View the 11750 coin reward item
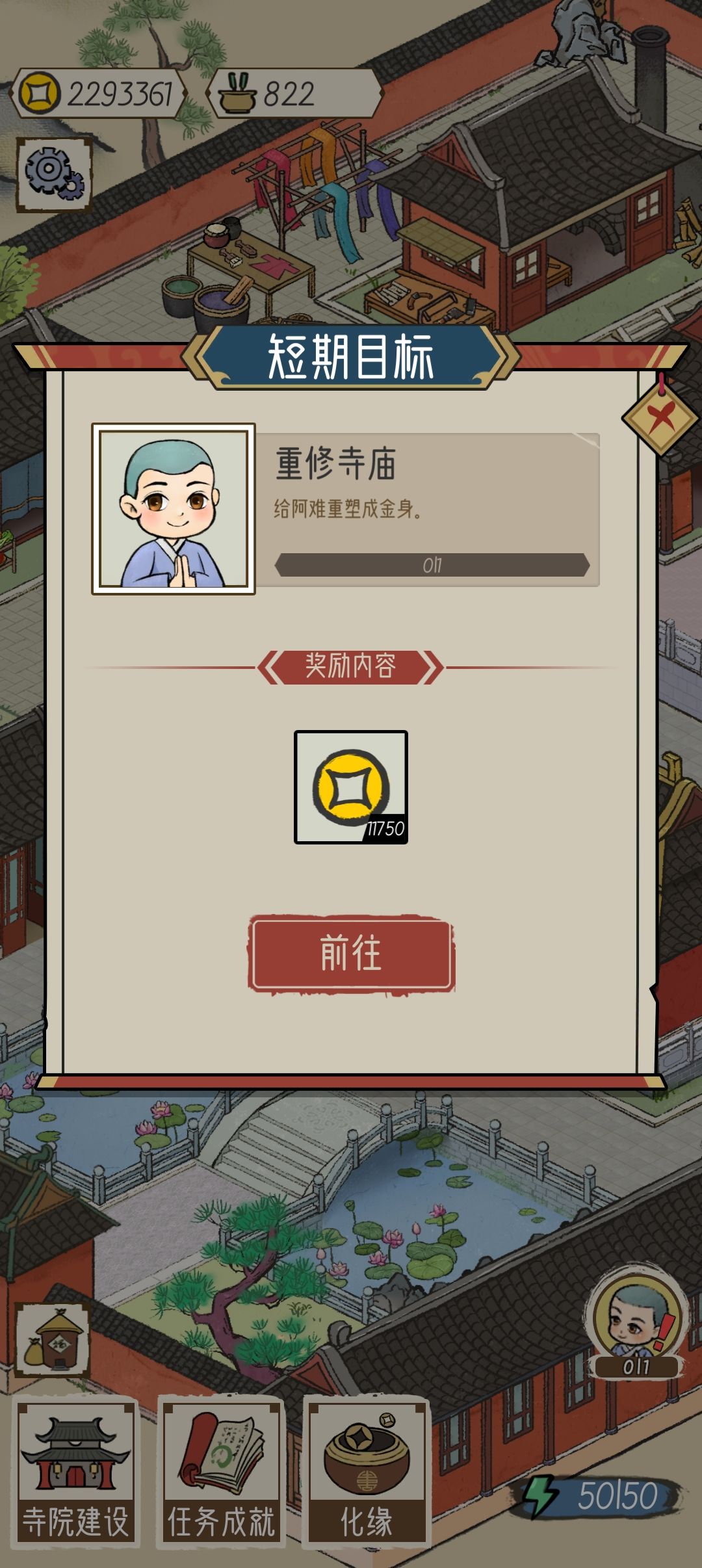The image size is (702, 1568). pyautogui.click(x=351, y=787)
